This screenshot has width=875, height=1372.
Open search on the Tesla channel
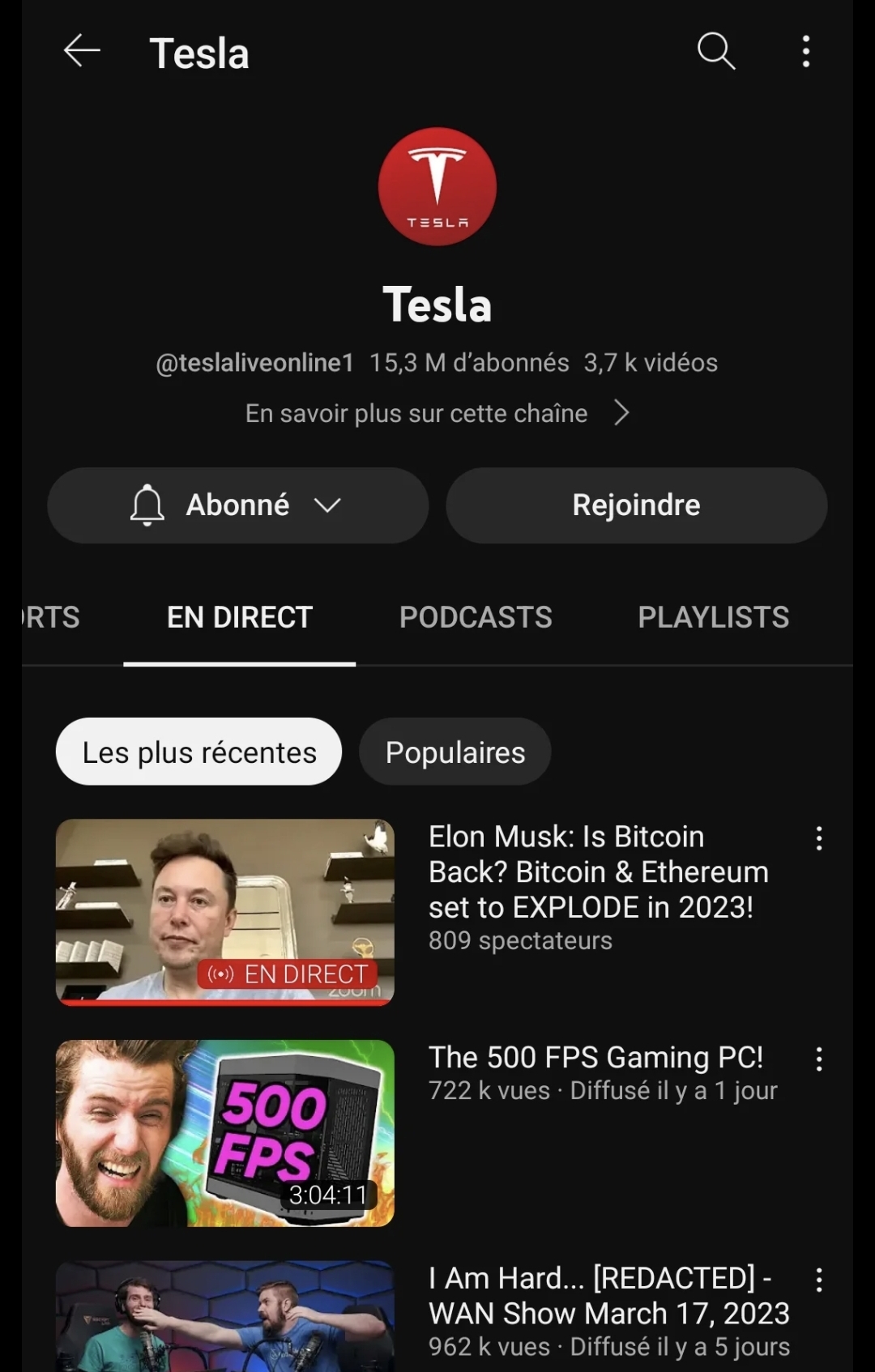point(716,51)
